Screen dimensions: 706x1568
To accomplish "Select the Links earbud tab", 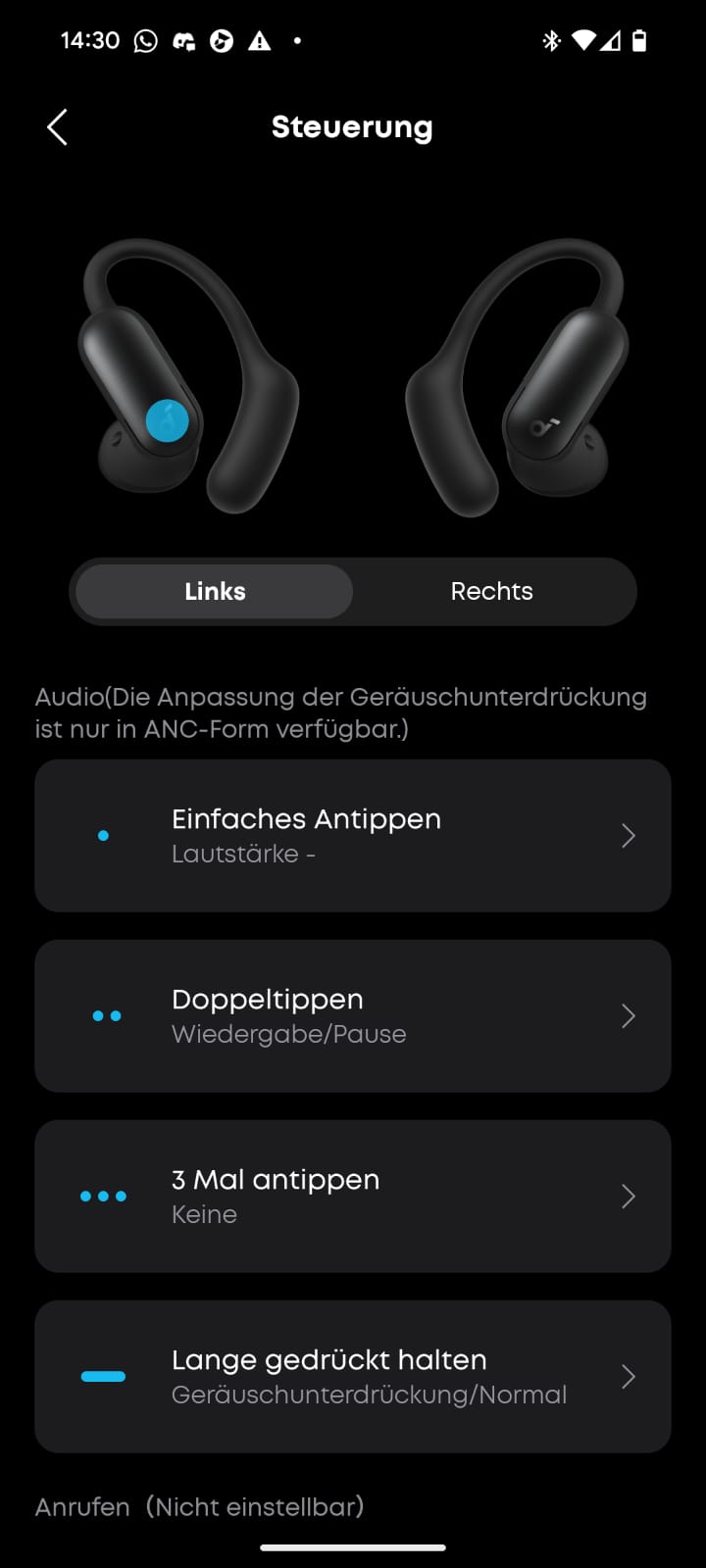I will click(215, 591).
